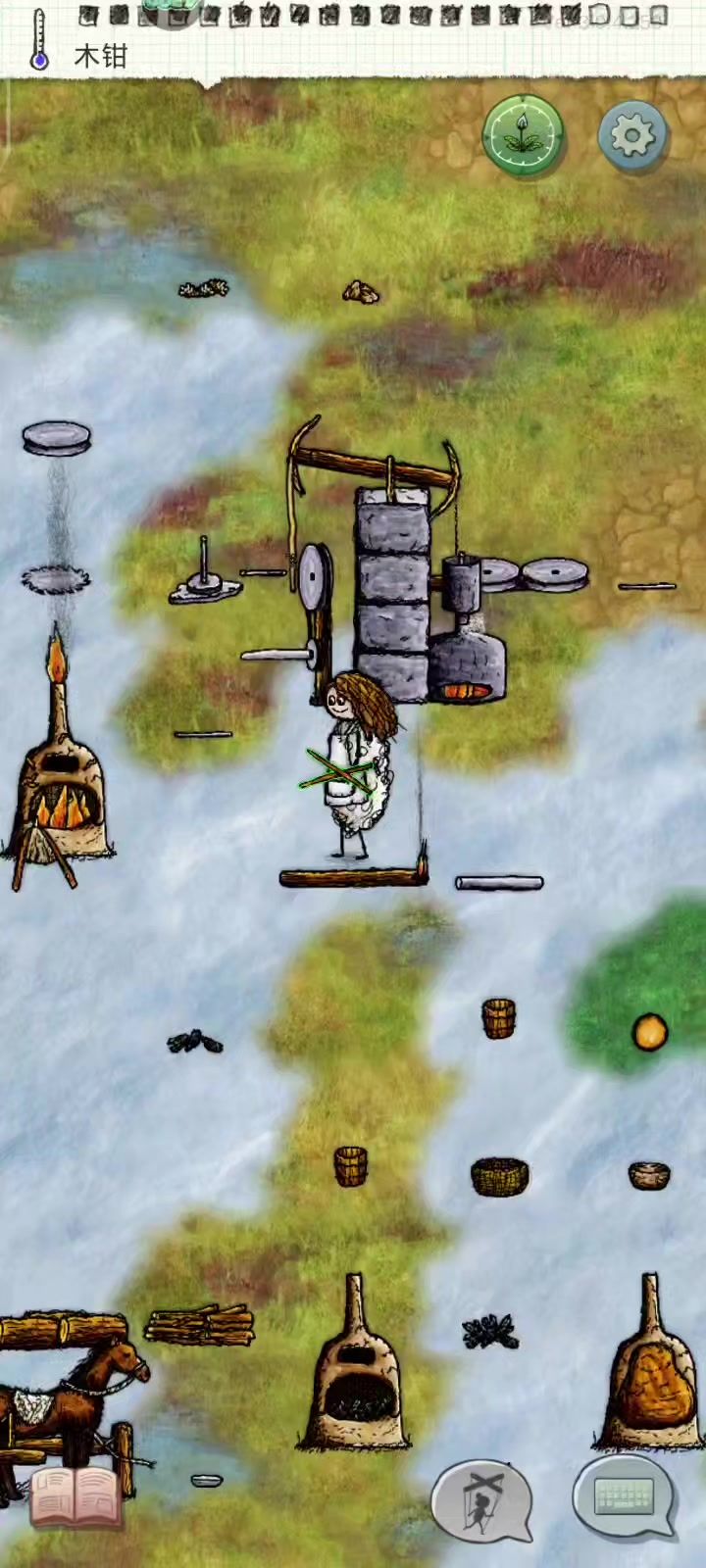Screen dimensions: 706x1568
Task: Tap the emote puppet bubble
Action: click(482, 1501)
